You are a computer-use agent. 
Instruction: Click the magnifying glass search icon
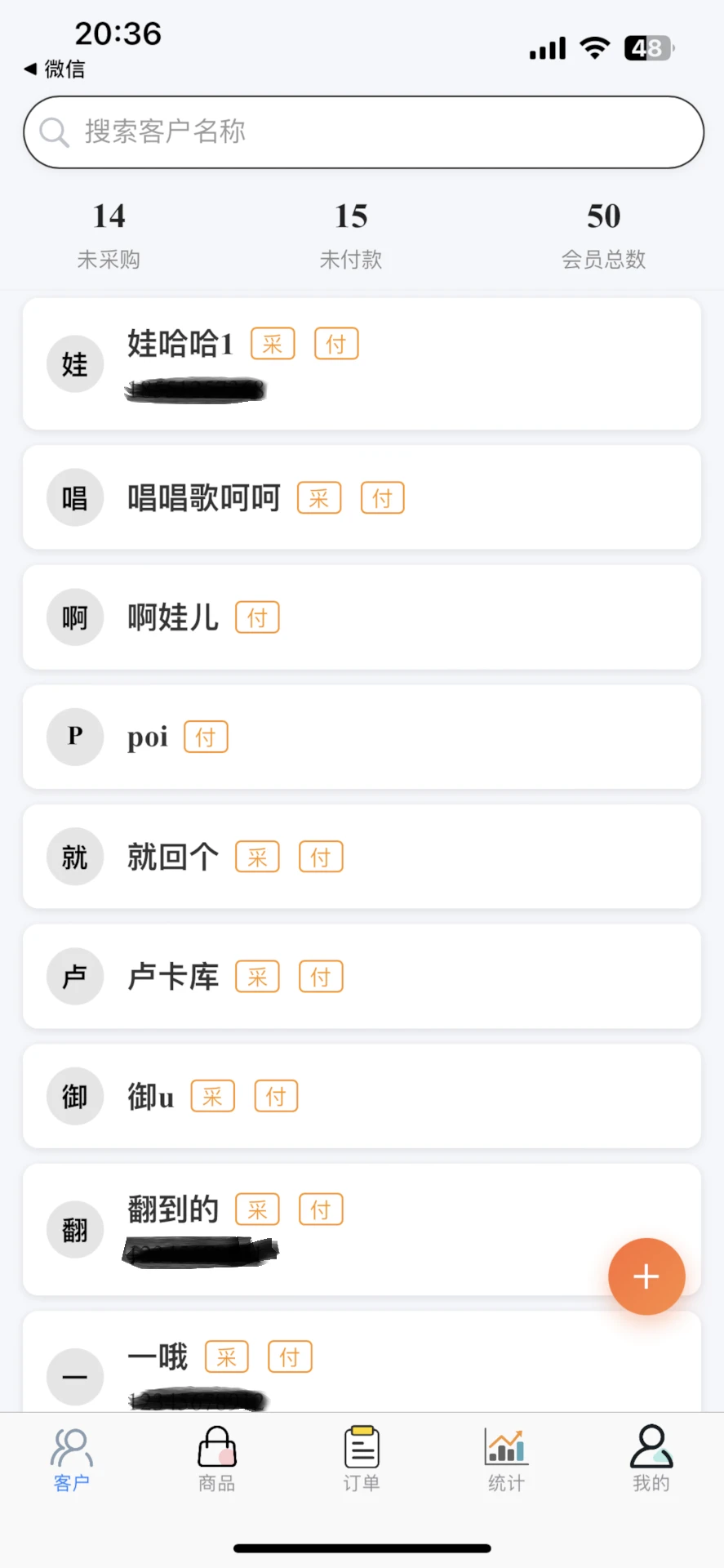click(x=53, y=131)
